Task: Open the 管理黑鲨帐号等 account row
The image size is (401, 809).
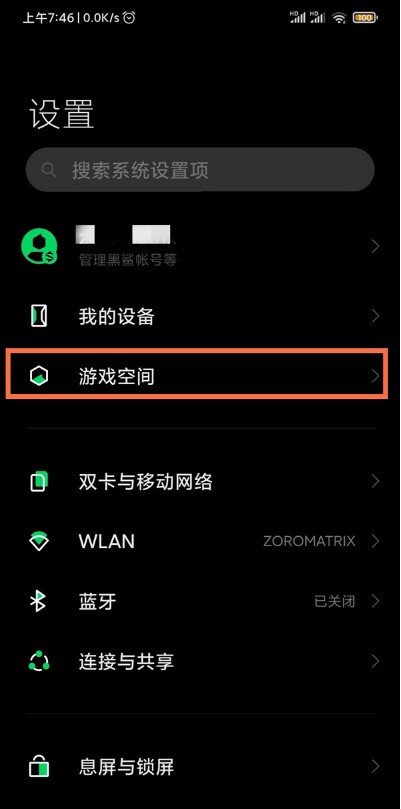Action: (x=200, y=247)
